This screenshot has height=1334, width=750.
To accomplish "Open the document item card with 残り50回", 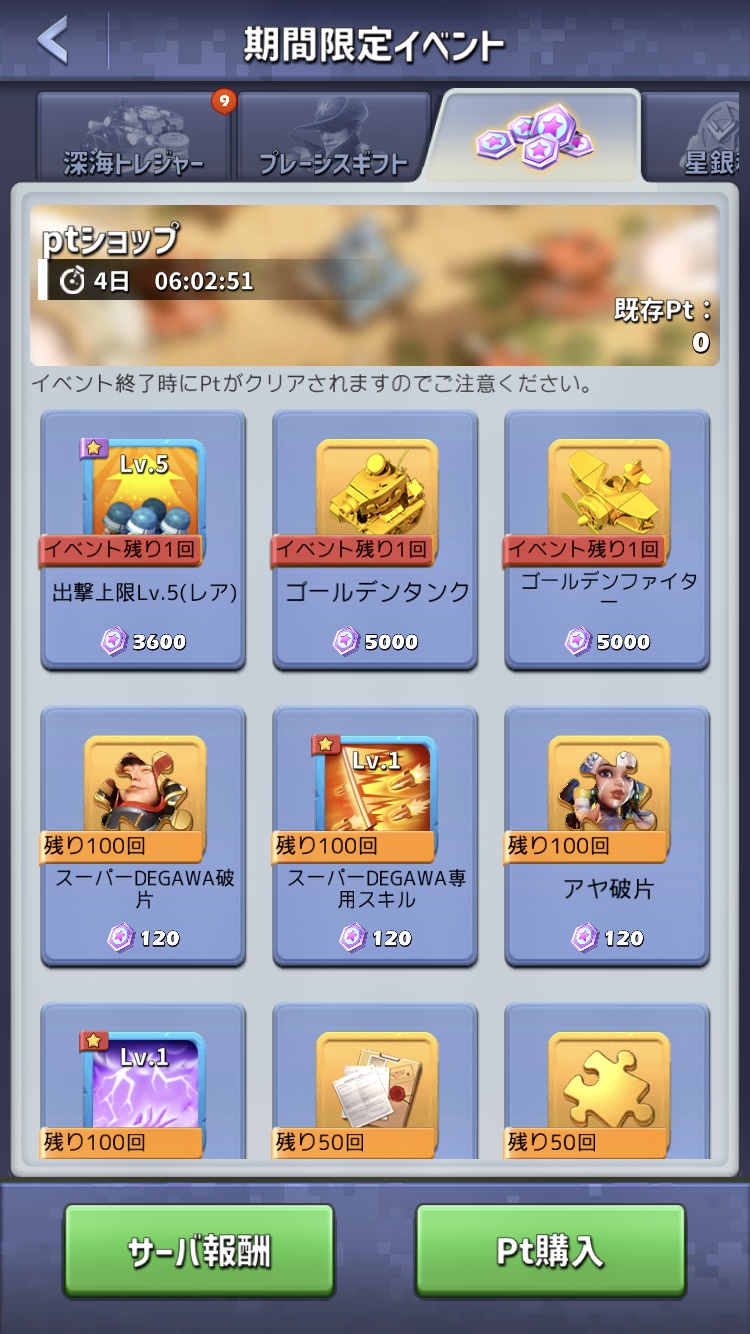I will [375, 1082].
